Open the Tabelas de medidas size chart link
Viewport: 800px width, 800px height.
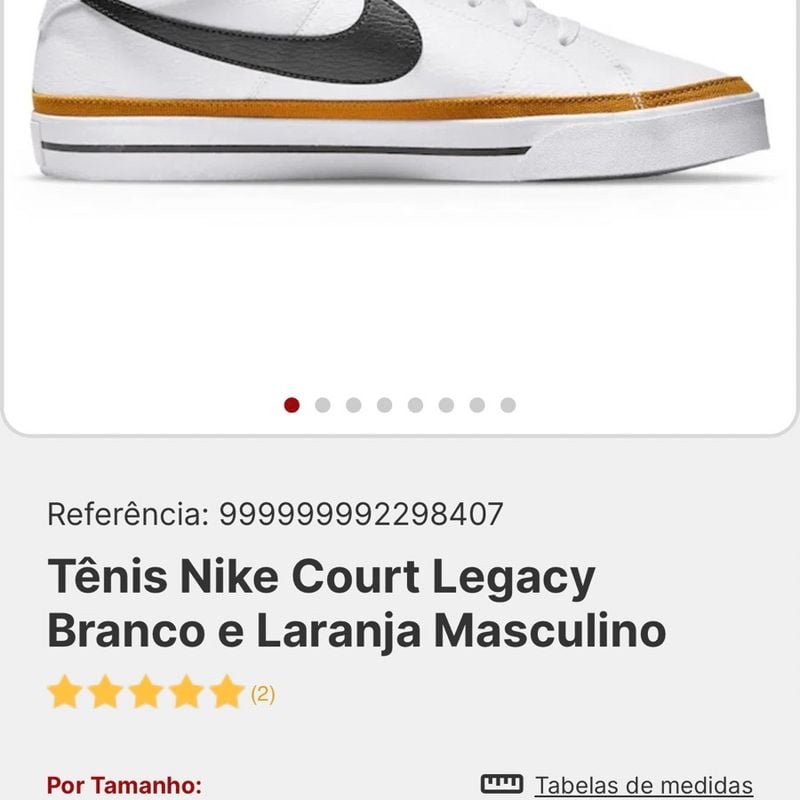pyautogui.click(x=643, y=785)
